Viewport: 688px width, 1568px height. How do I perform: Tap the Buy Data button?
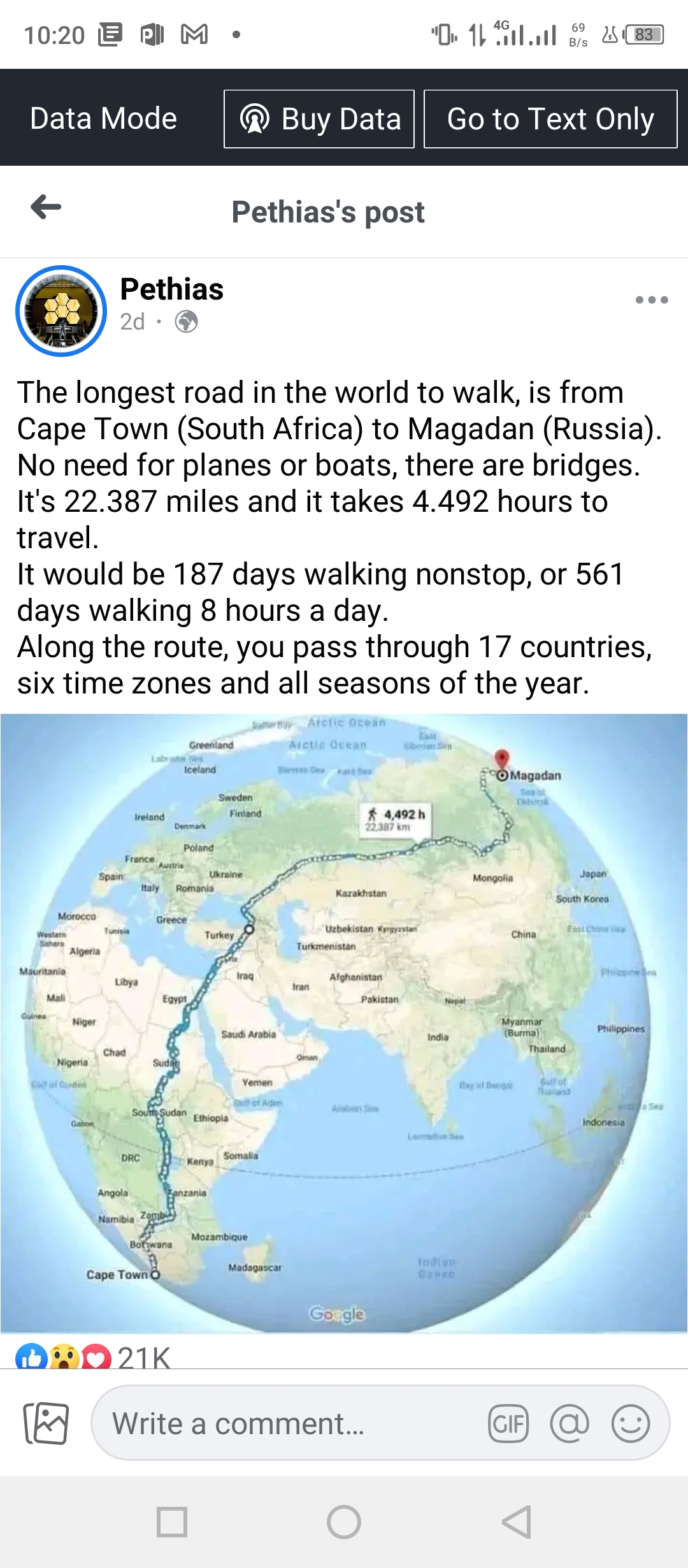[x=319, y=119]
